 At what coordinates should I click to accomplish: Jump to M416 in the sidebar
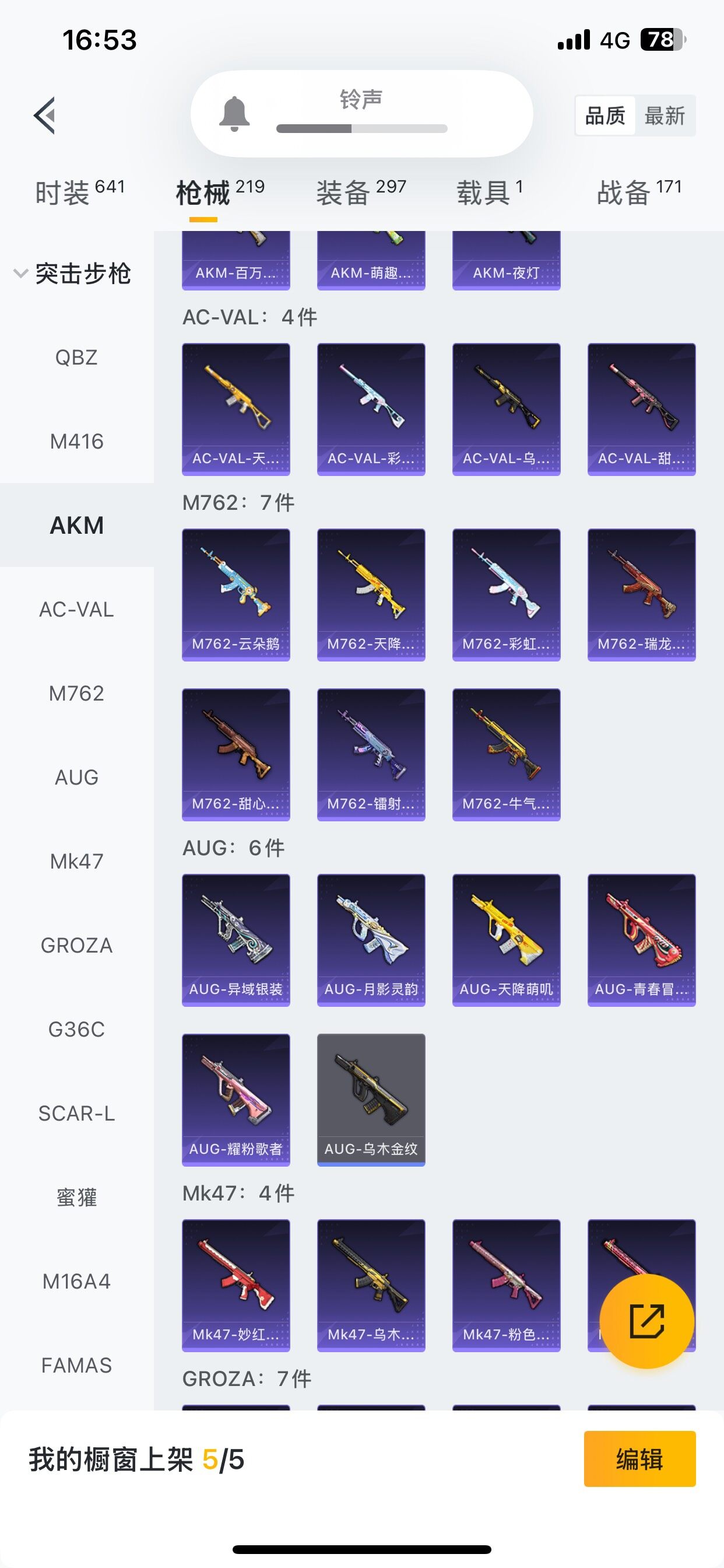point(77,442)
